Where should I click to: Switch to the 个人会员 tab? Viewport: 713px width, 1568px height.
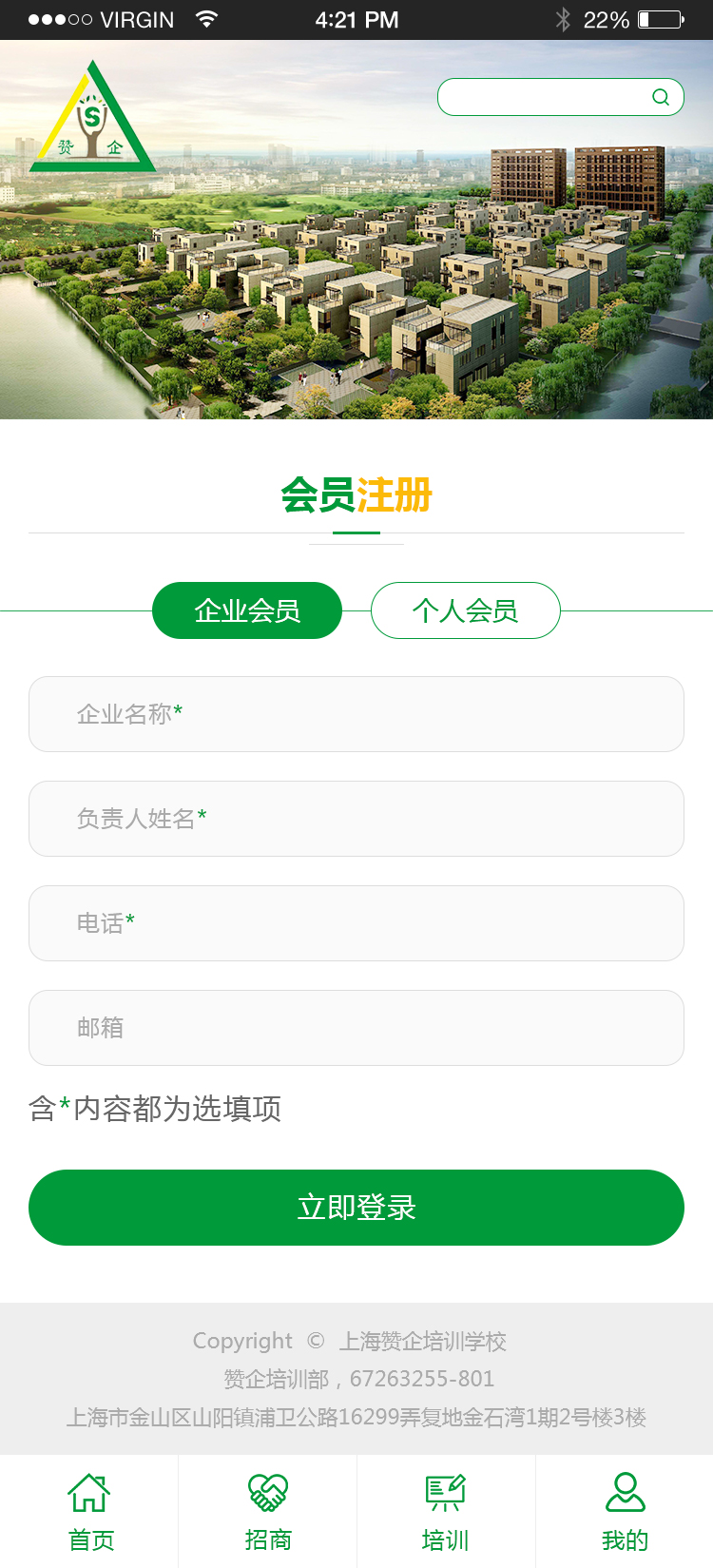point(465,610)
